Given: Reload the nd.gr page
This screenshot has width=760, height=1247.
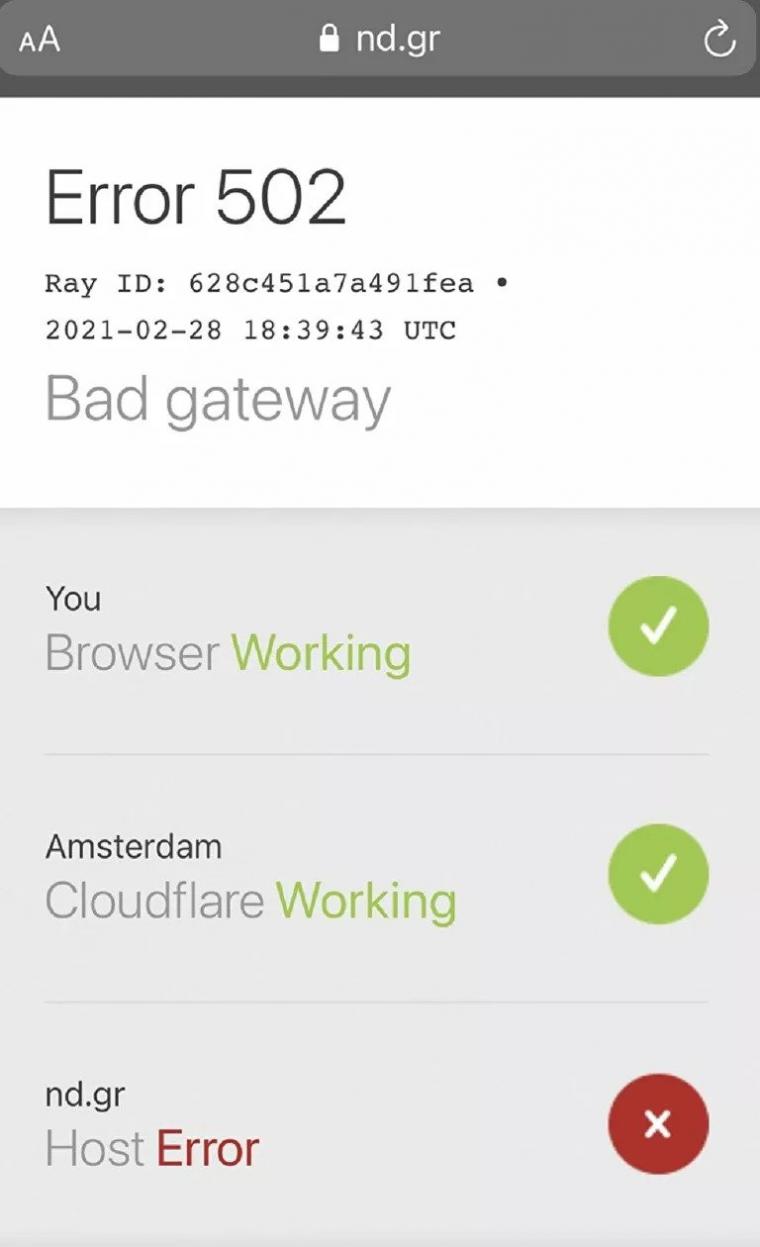Looking at the screenshot, I should [x=719, y=40].
